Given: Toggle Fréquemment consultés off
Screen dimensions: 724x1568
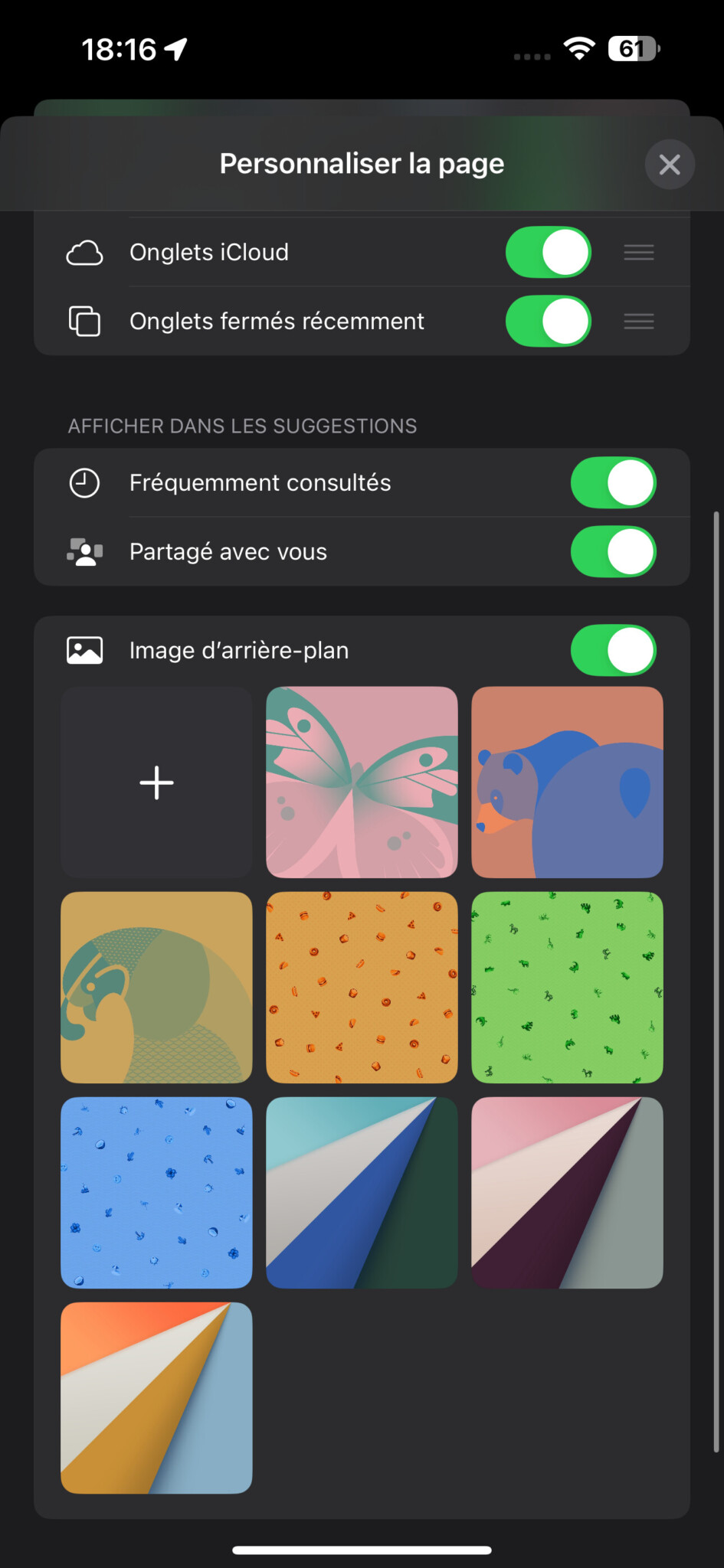Looking at the screenshot, I should click(x=613, y=483).
